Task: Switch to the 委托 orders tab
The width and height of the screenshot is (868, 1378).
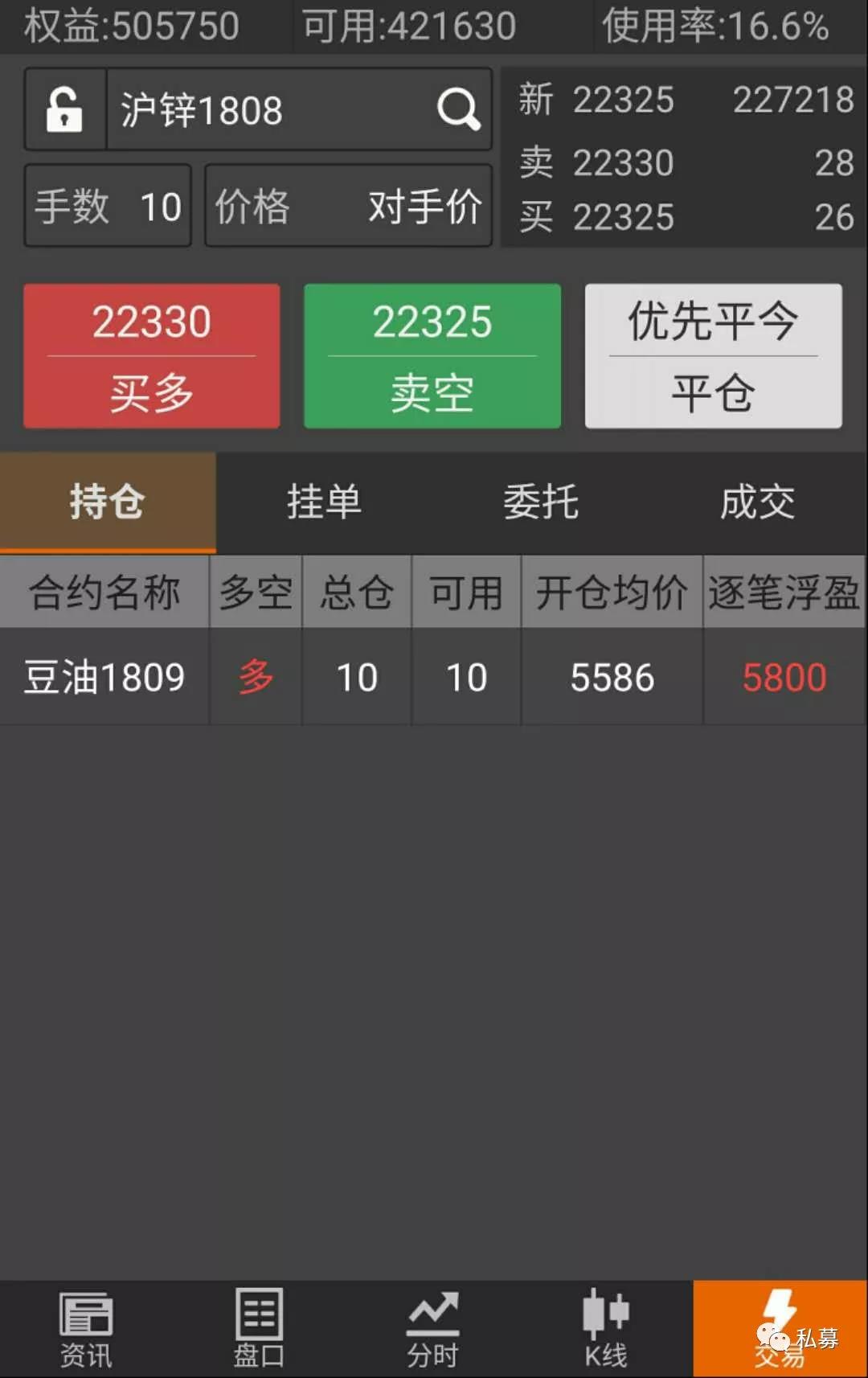Action: [541, 502]
